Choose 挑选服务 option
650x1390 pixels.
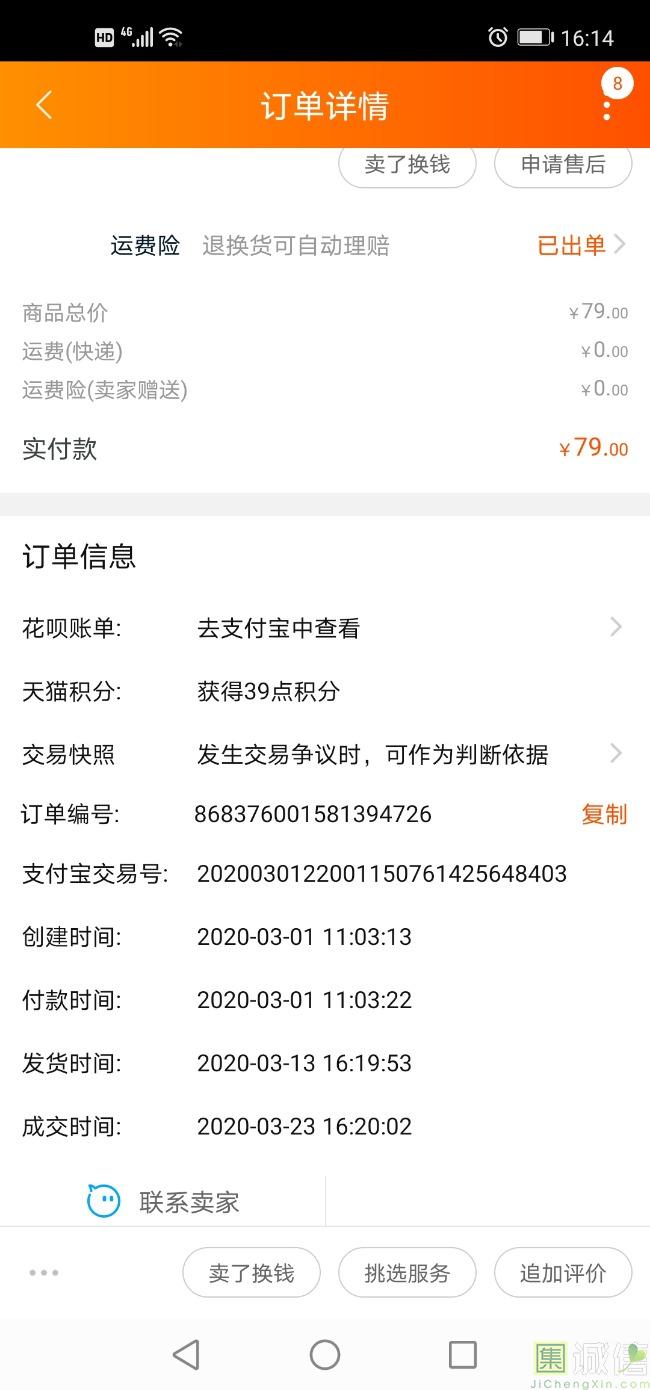coord(407,1273)
